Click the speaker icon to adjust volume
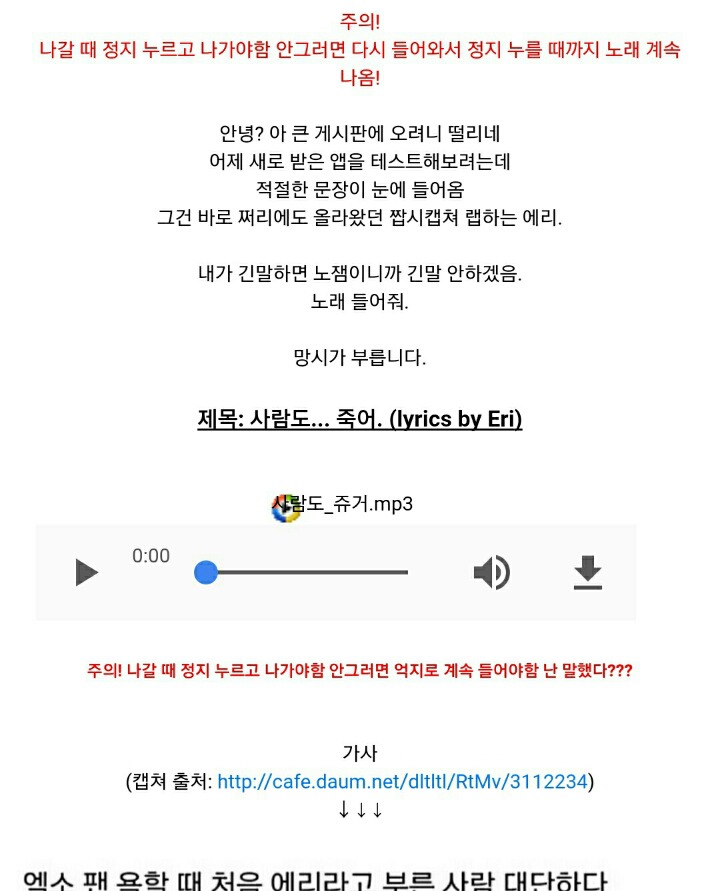 tap(489, 572)
